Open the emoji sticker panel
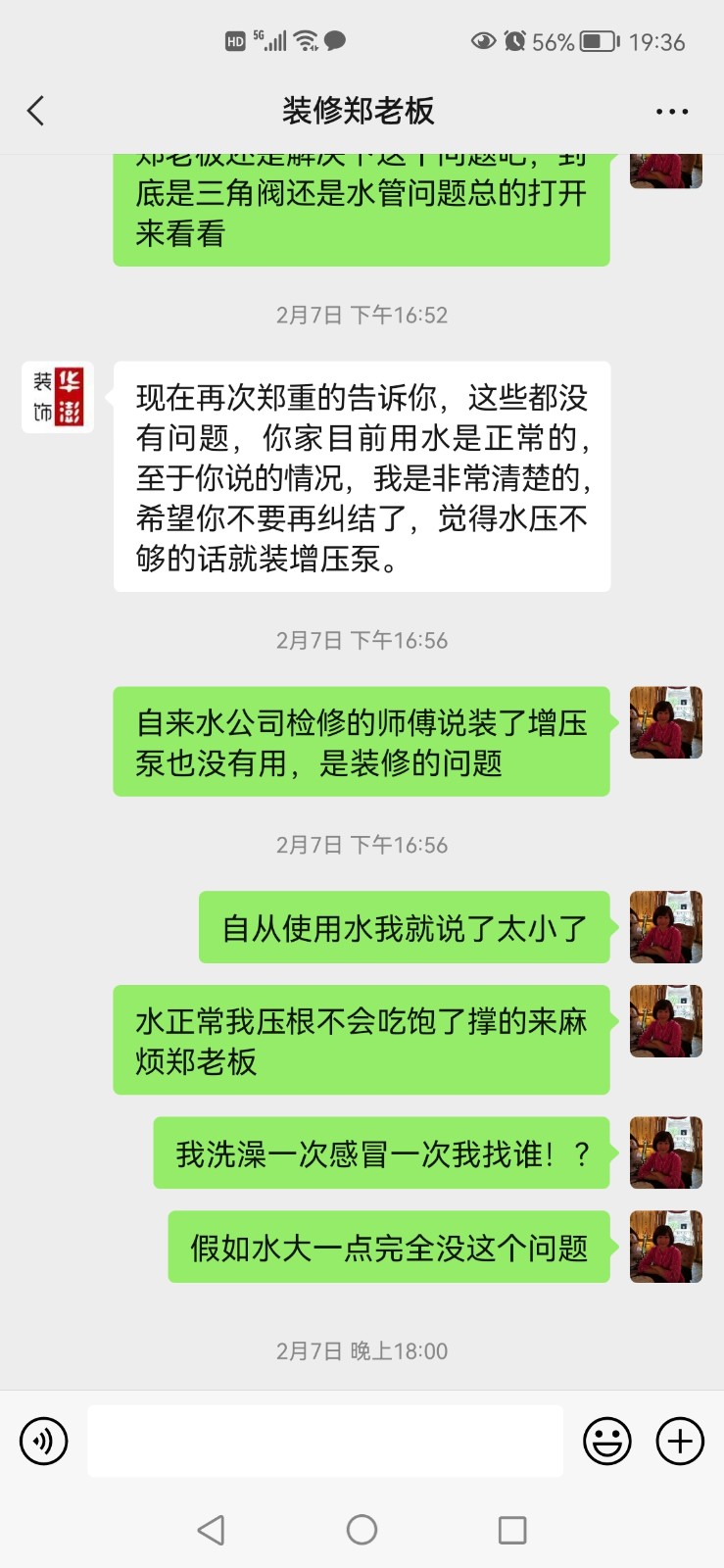Image resolution: width=724 pixels, height=1568 pixels. (x=606, y=1441)
